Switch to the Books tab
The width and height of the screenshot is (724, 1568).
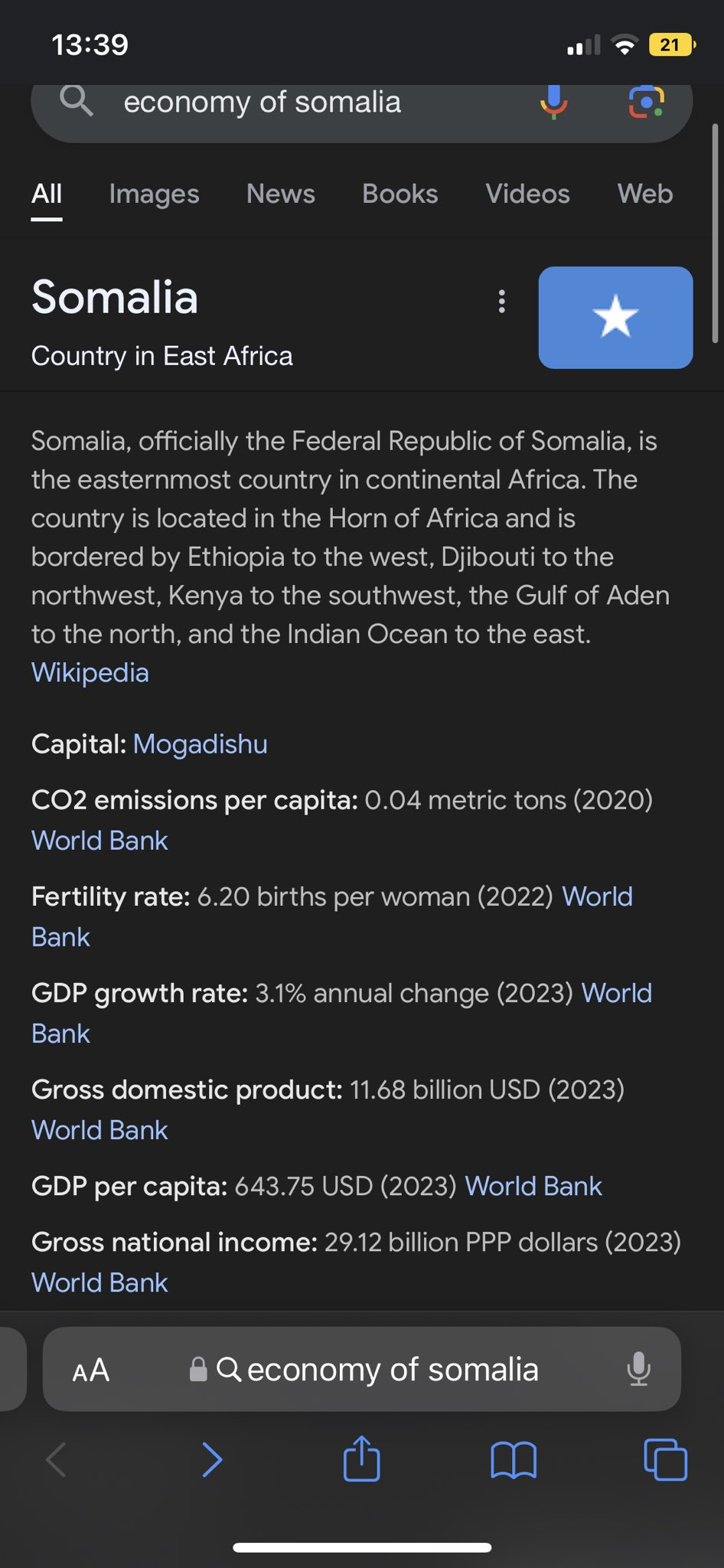tap(400, 194)
